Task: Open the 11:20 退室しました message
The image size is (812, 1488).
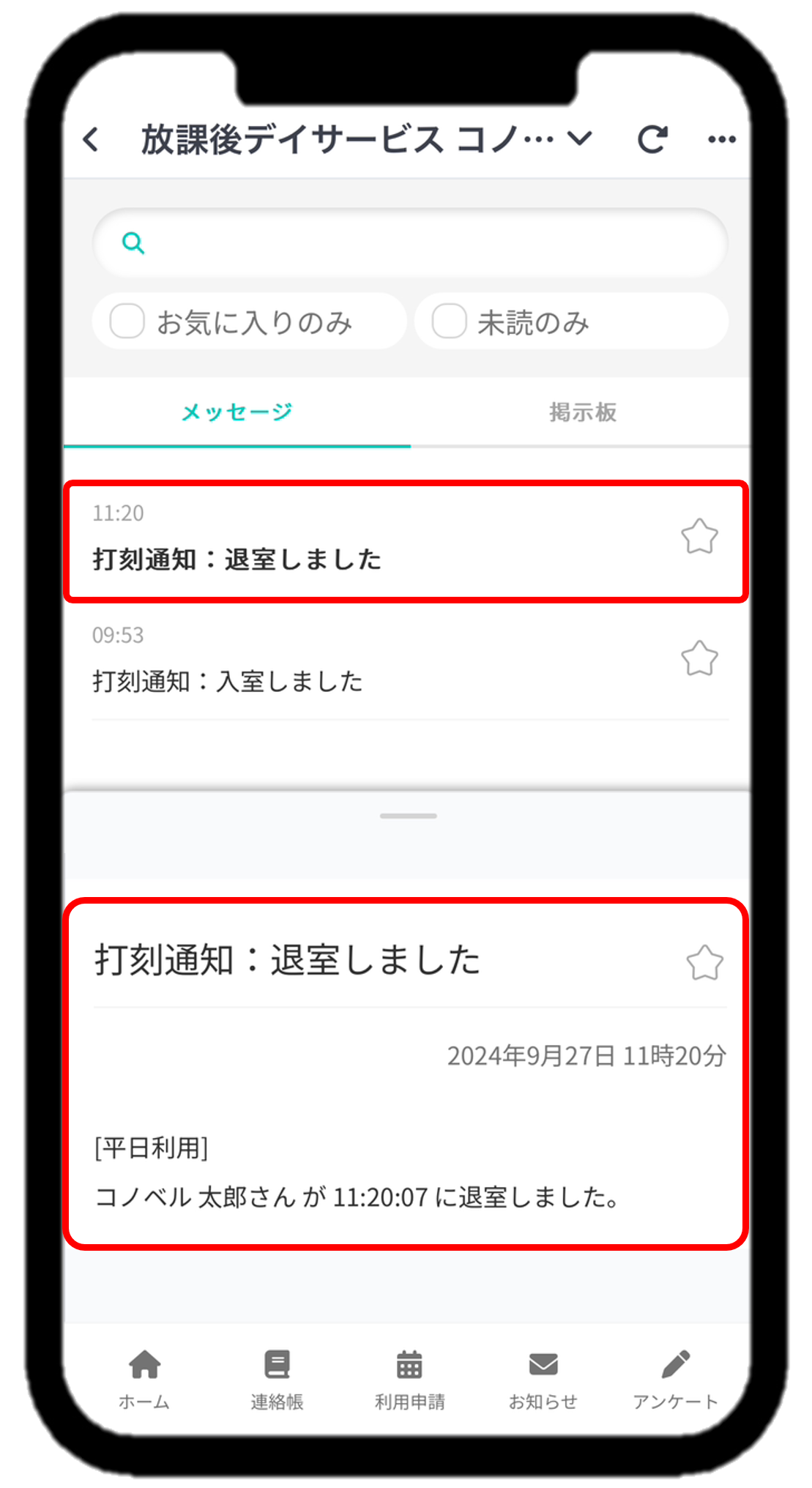Action: click(x=329, y=543)
